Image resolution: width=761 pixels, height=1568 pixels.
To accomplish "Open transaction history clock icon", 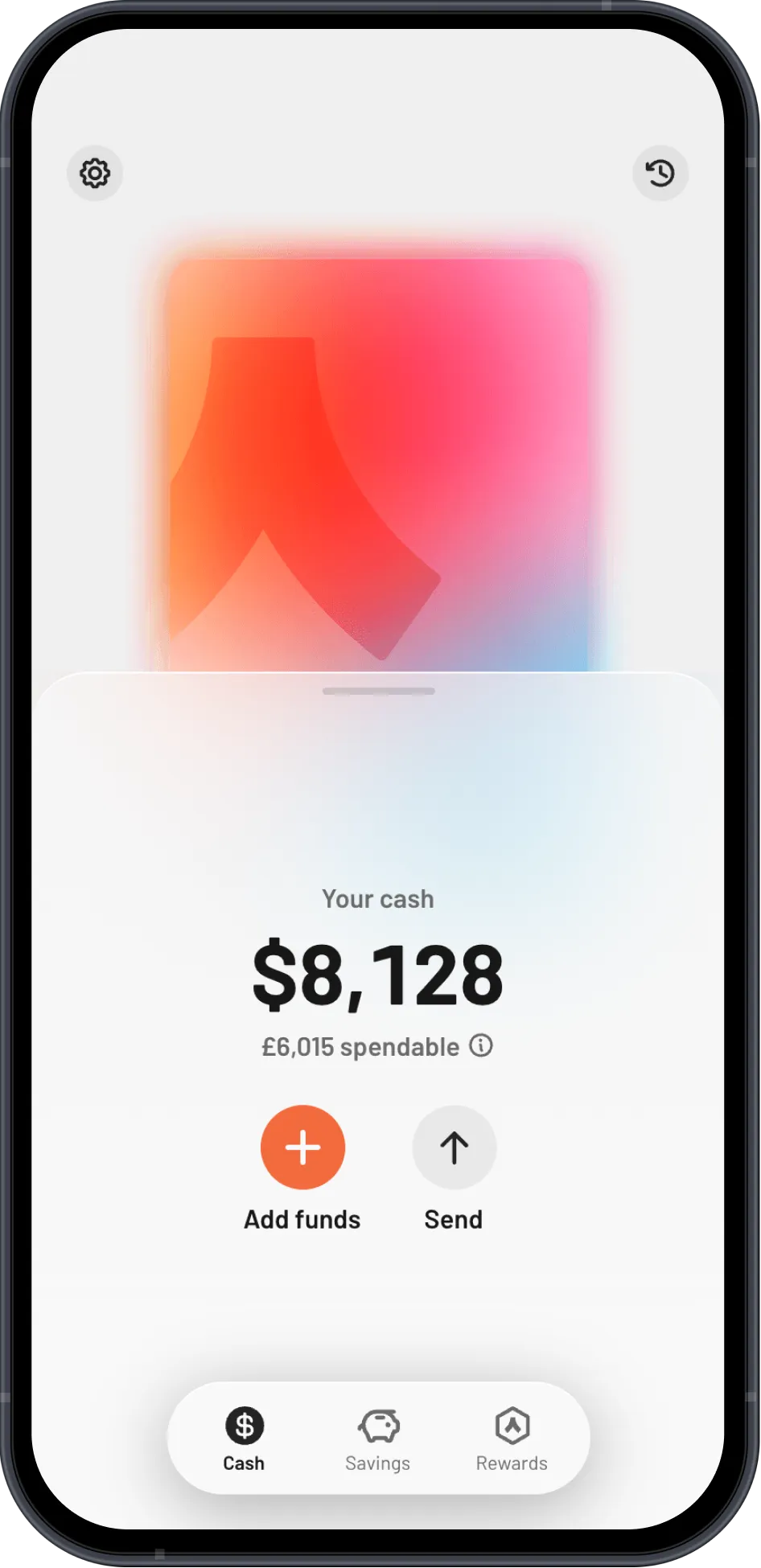I will tap(660, 173).
